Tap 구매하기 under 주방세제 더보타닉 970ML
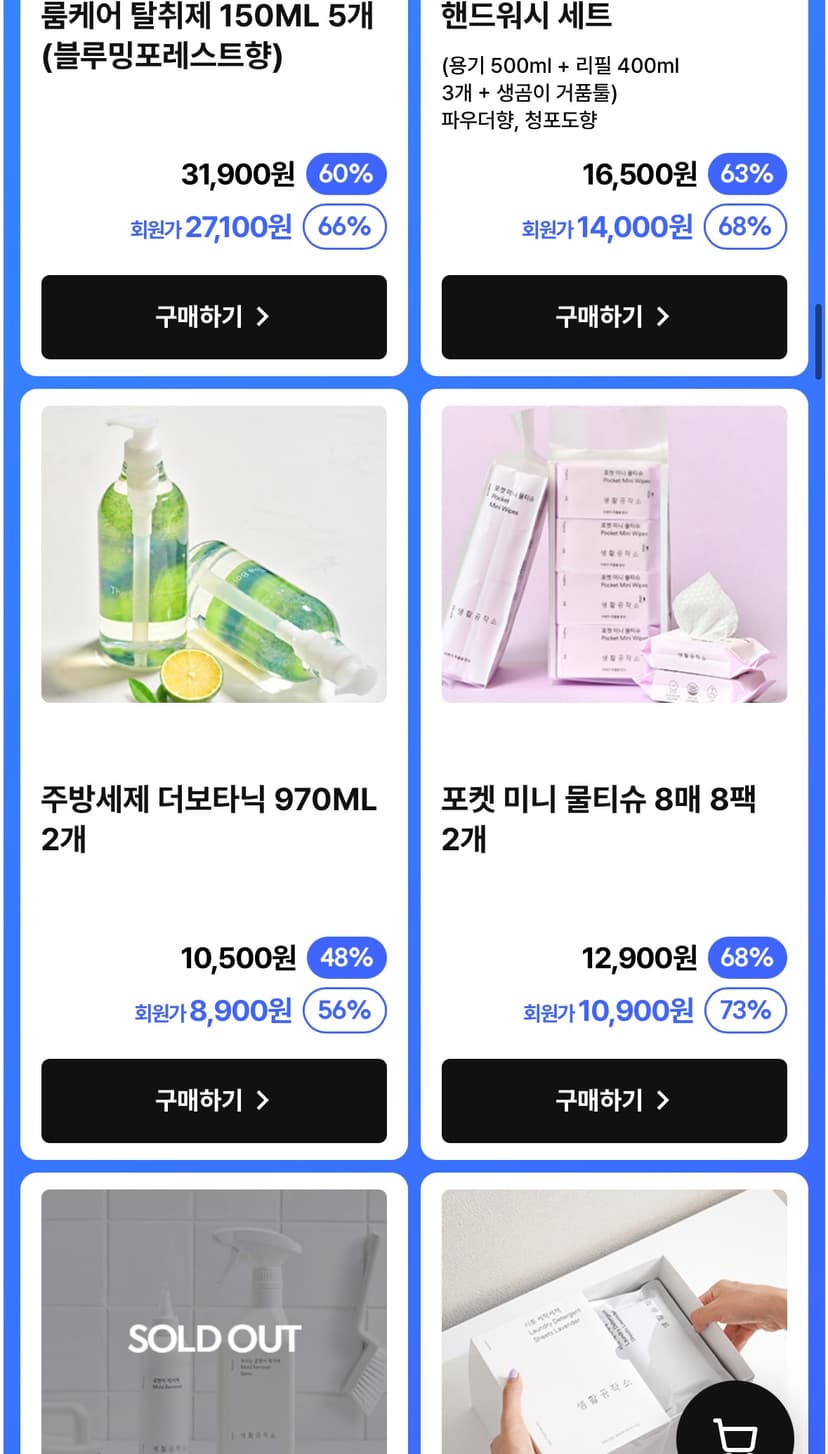 coord(213,1101)
